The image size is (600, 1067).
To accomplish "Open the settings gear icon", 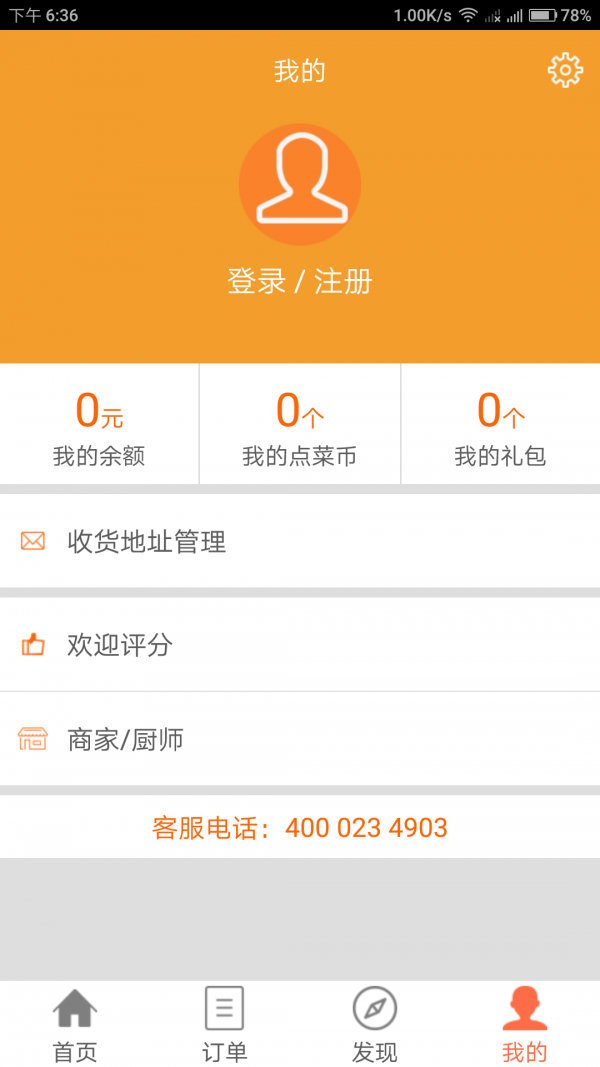I will pos(565,70).
